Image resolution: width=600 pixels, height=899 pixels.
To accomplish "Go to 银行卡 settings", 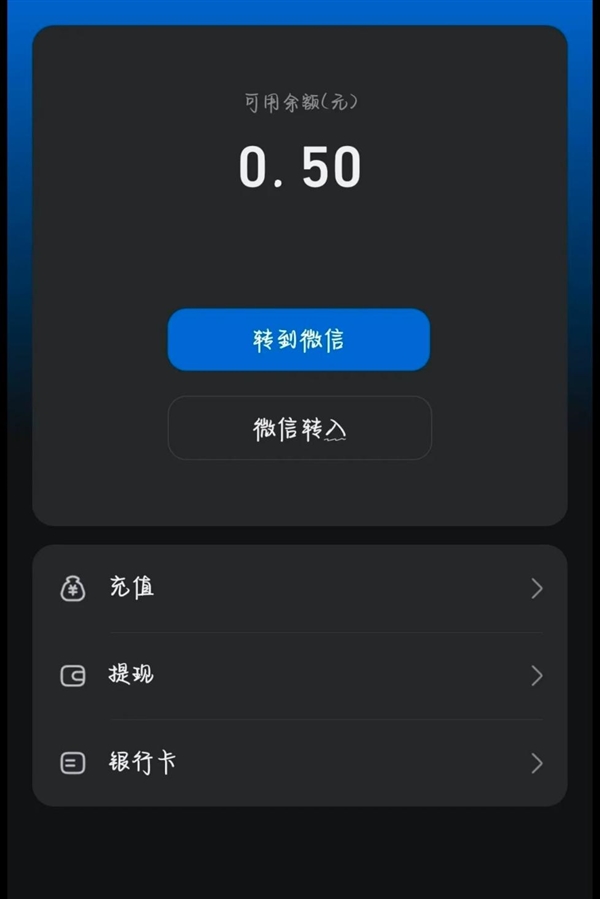I will [x=300, y=763].
